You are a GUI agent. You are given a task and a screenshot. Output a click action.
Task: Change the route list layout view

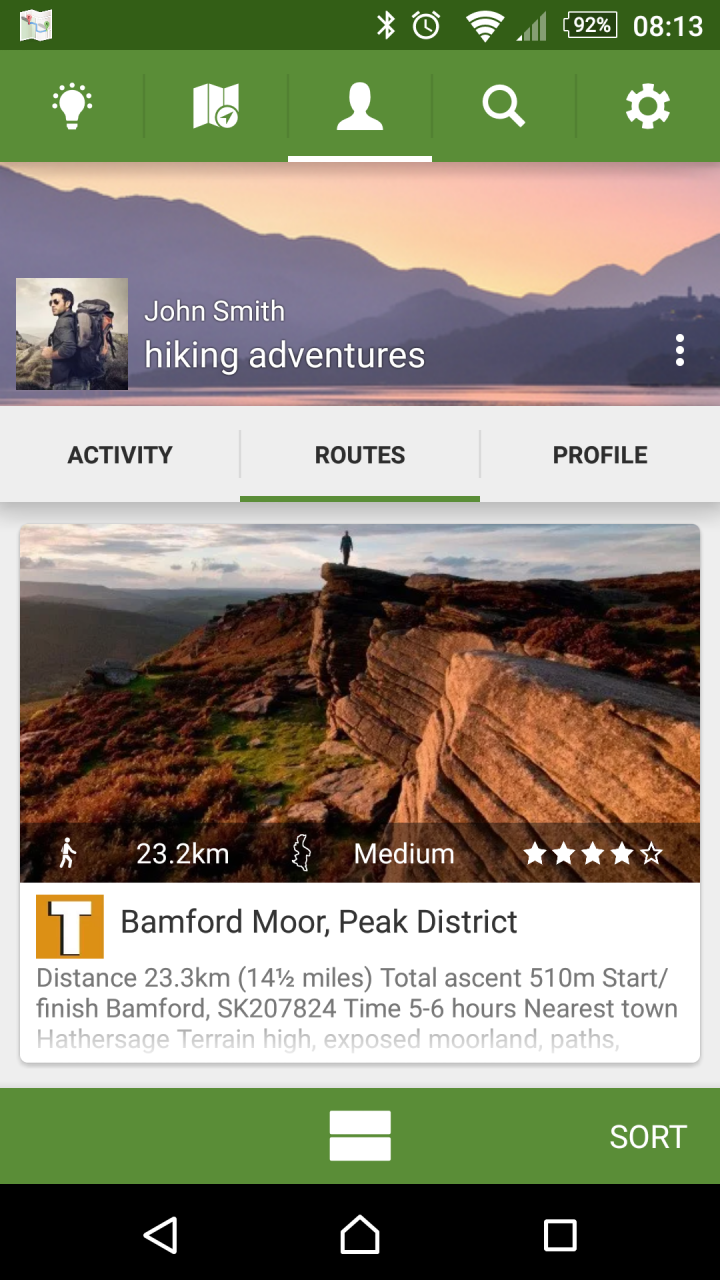coord(360,1136)
